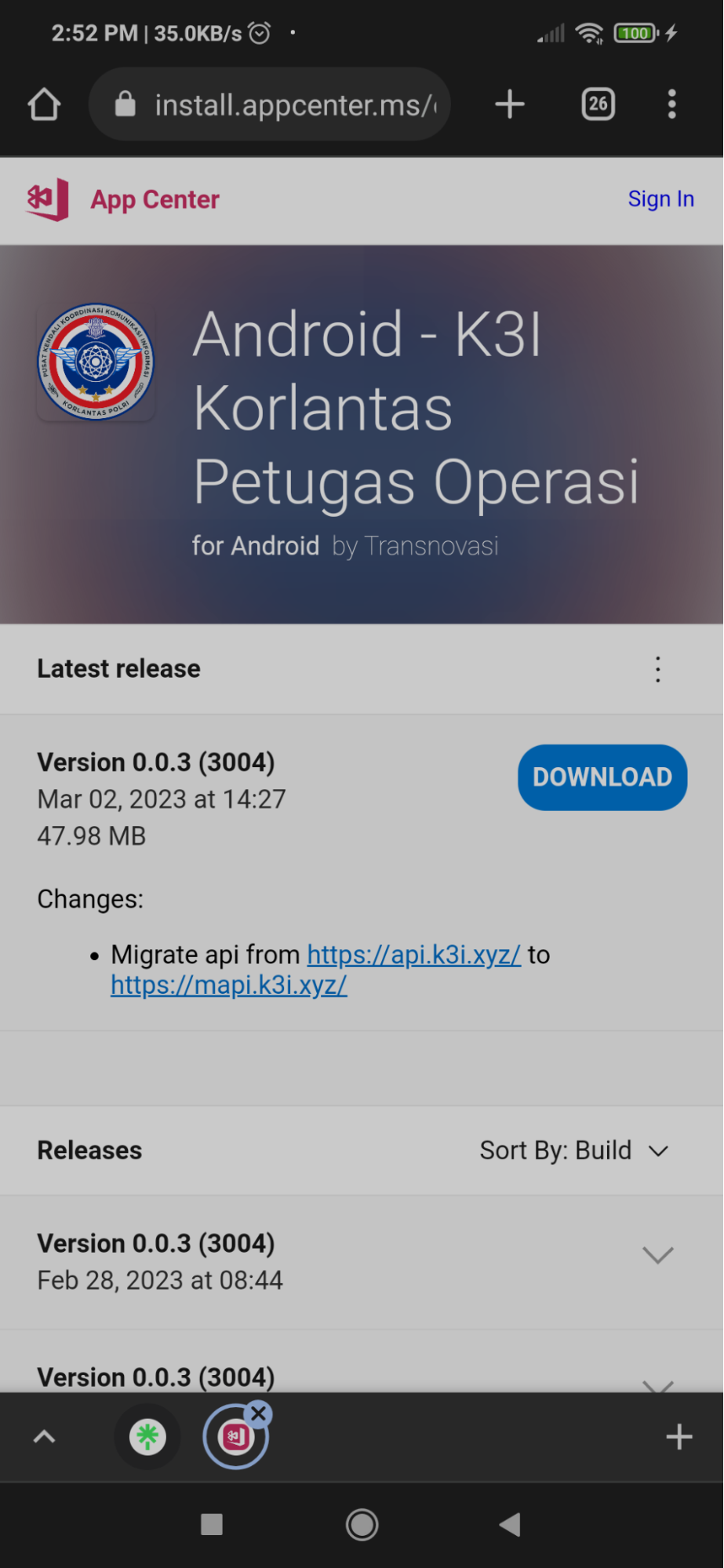The height and width of the screenshot is (1568, 724).
Task: Expand the bottom tab strip with the up arrow
Action: pos(45,1437)
